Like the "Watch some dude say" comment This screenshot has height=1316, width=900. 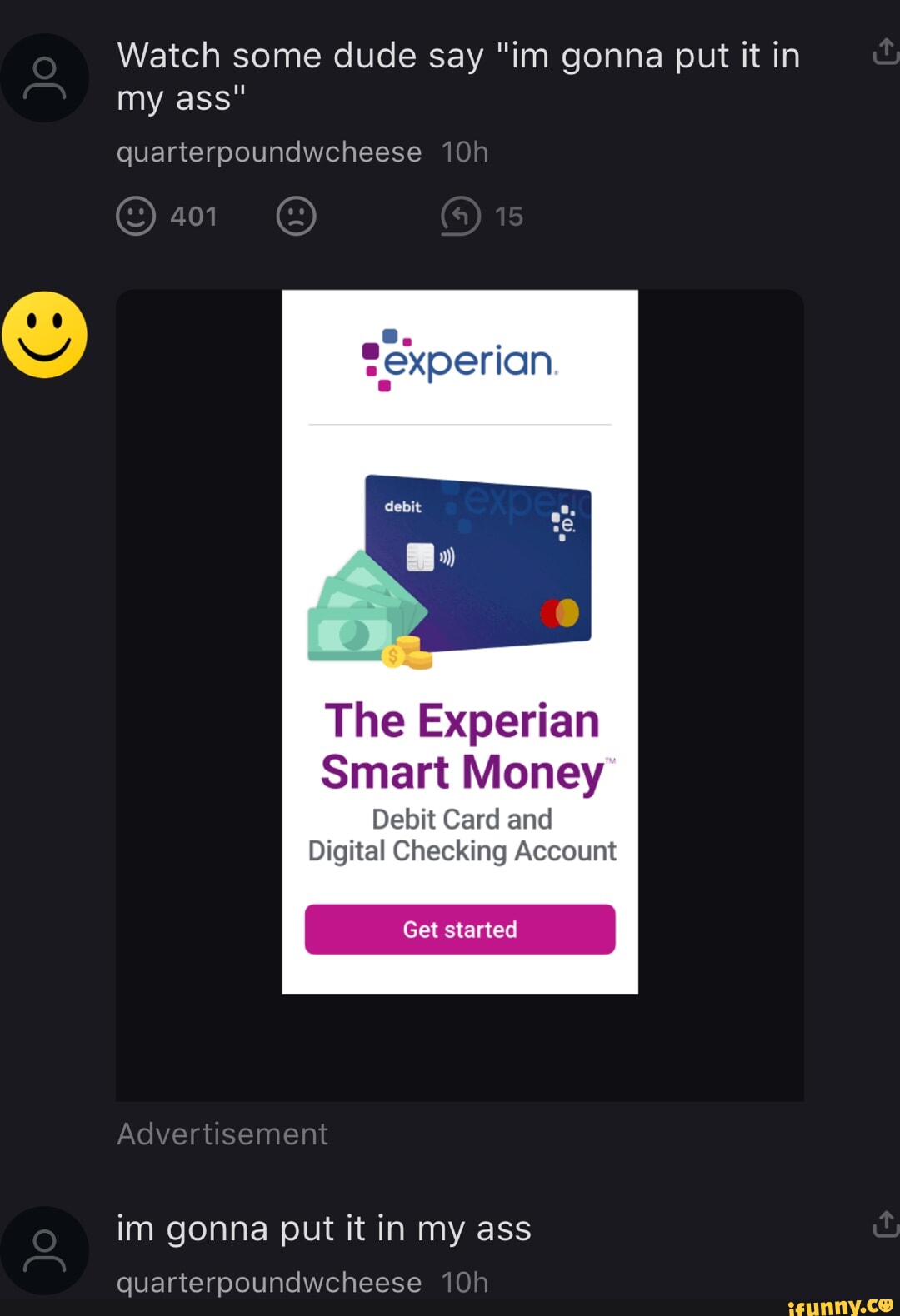136,217
